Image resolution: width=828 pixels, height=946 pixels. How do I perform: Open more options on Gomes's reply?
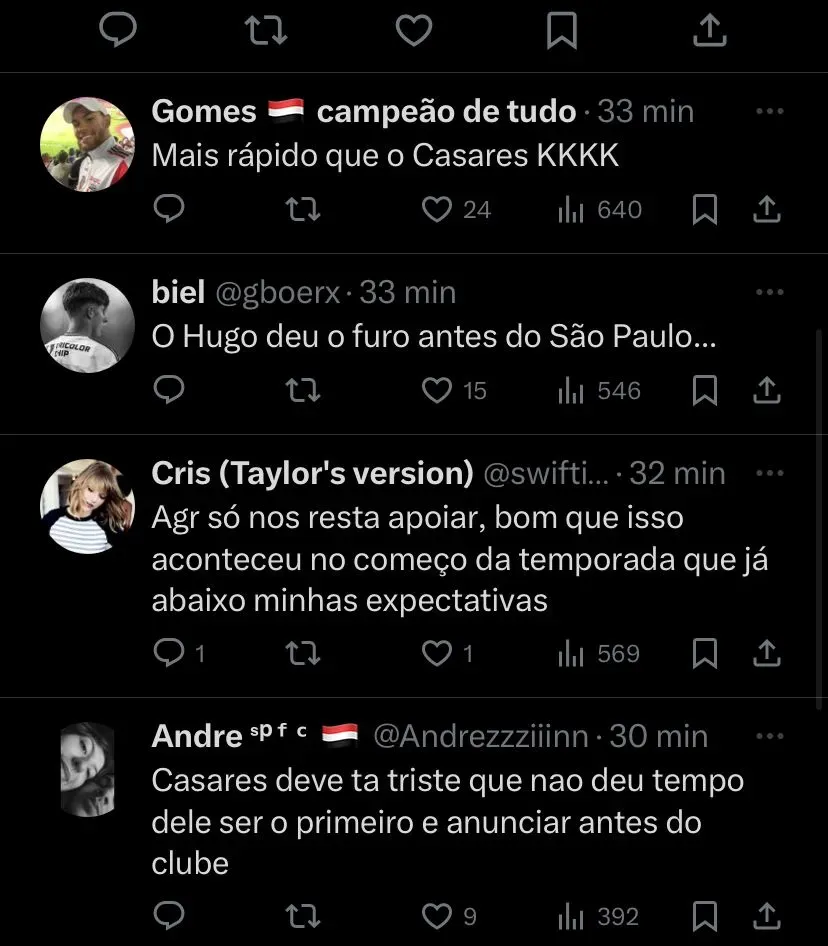(x=769, y=112)
